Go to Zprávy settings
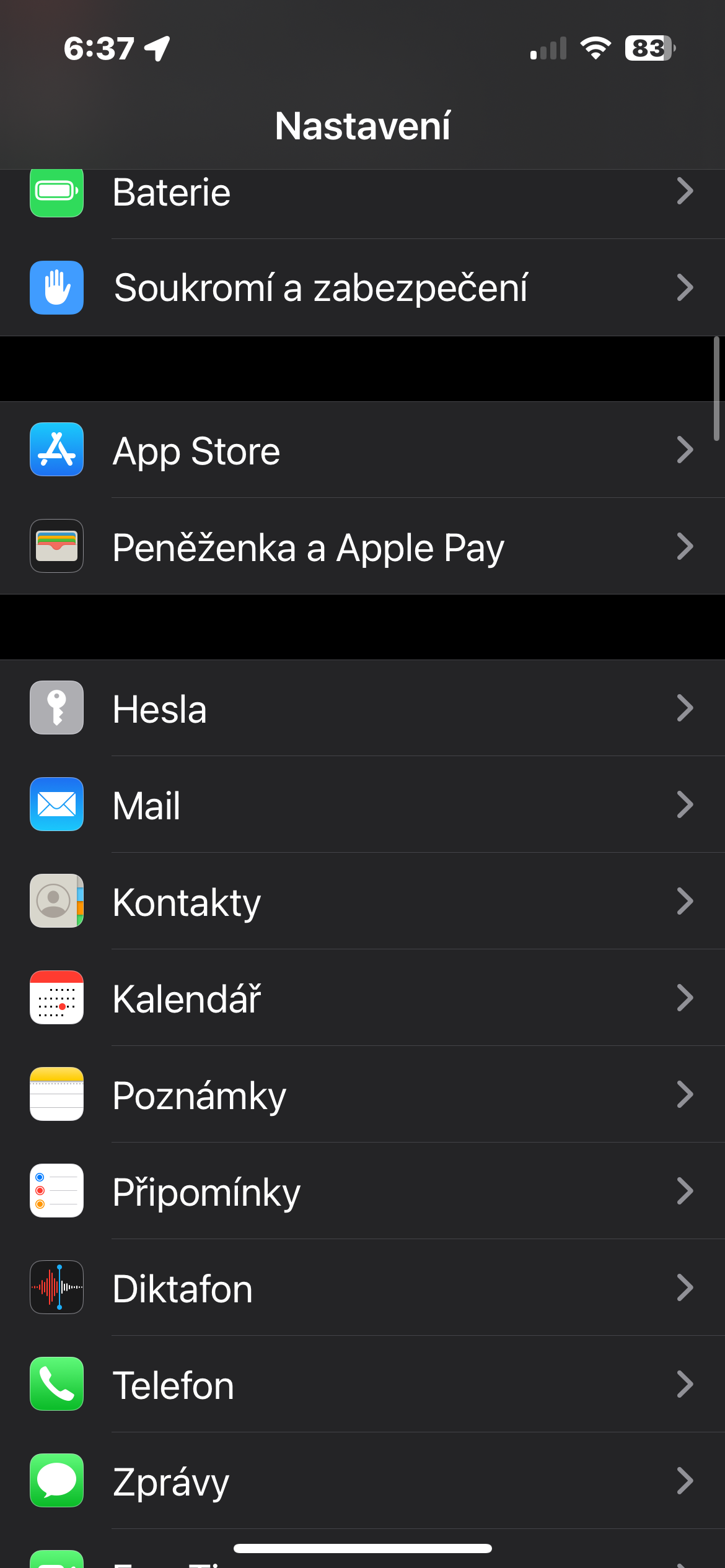 click(x=362, y=1481)
